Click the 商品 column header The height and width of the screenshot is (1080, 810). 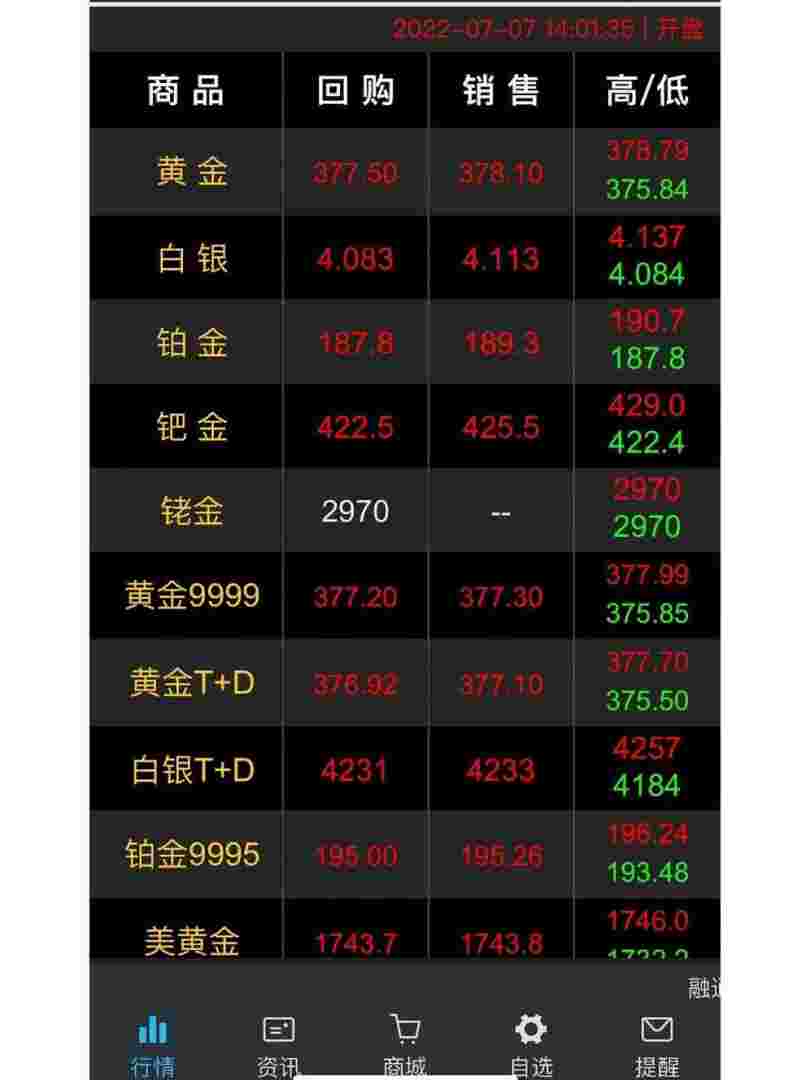(x=190, y=88)
